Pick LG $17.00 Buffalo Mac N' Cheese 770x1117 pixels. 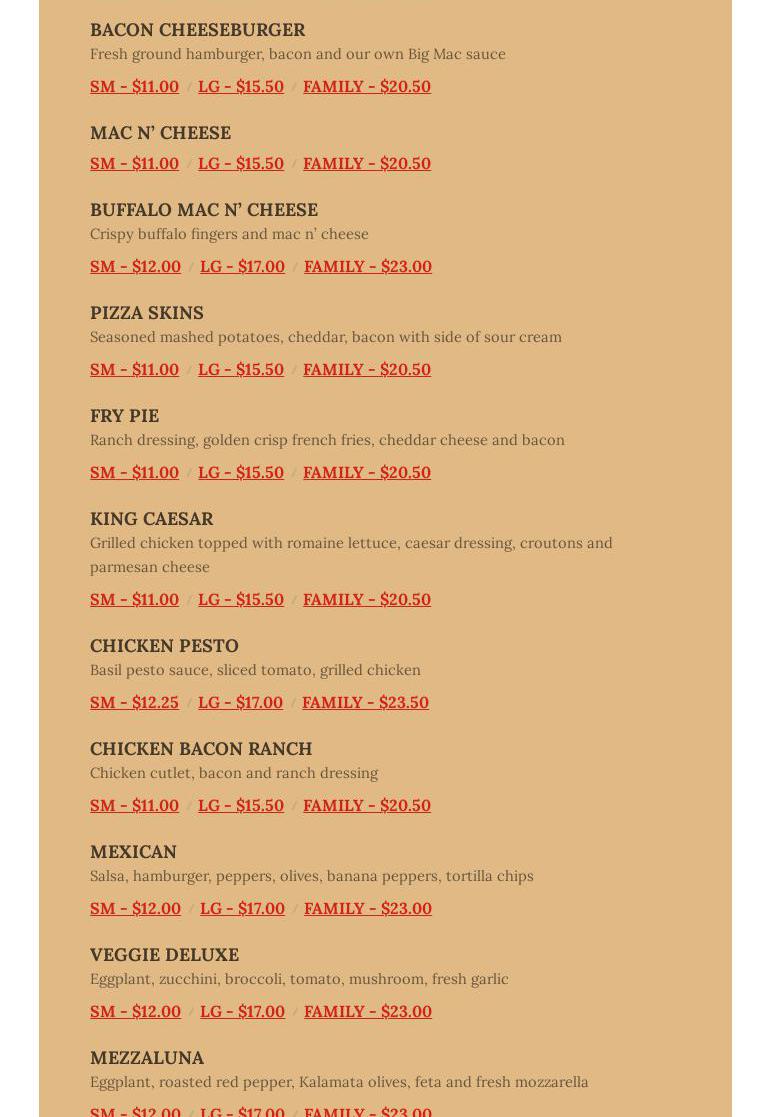pos(242,266)
